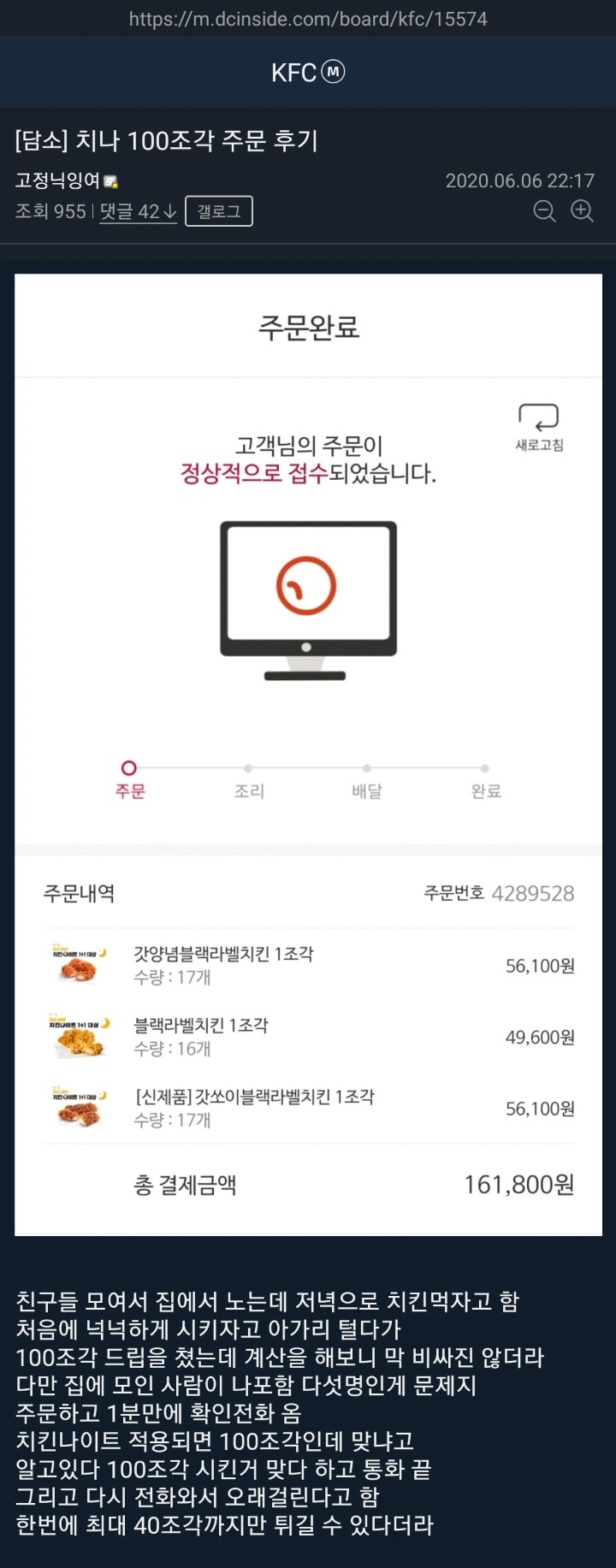Increase text size with plus magnifier

(x=583, y=211)
